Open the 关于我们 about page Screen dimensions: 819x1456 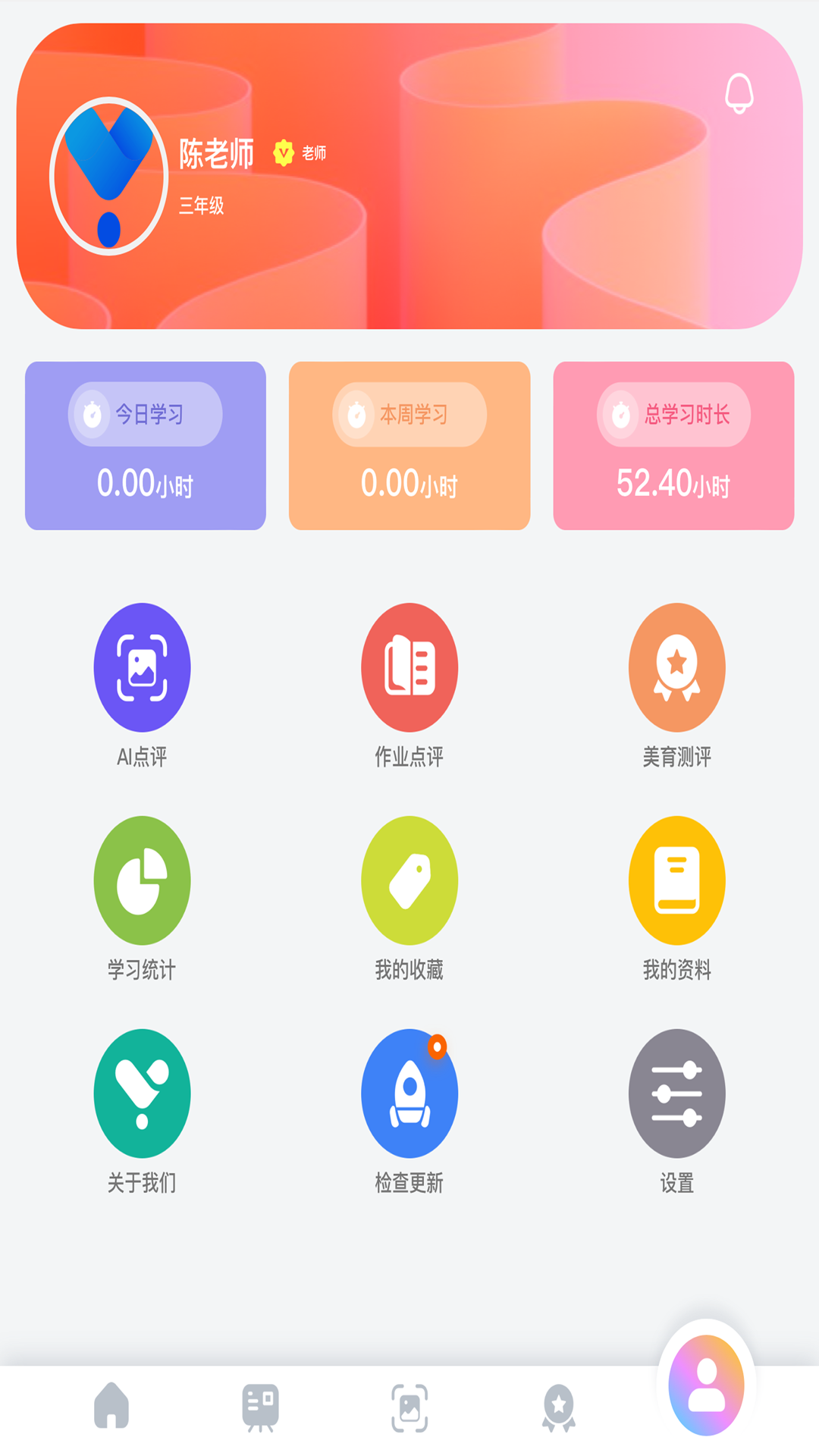click(142, 1092)
